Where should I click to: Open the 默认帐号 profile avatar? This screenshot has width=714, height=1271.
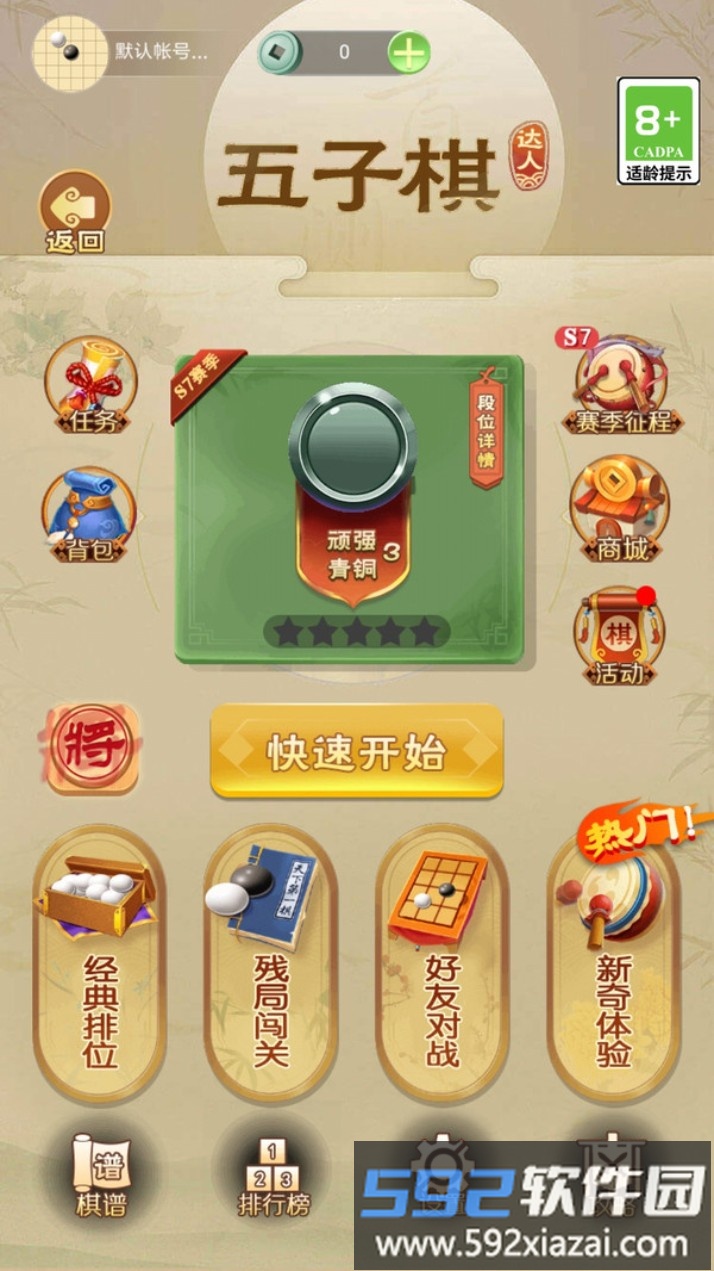tap(70, 52)
